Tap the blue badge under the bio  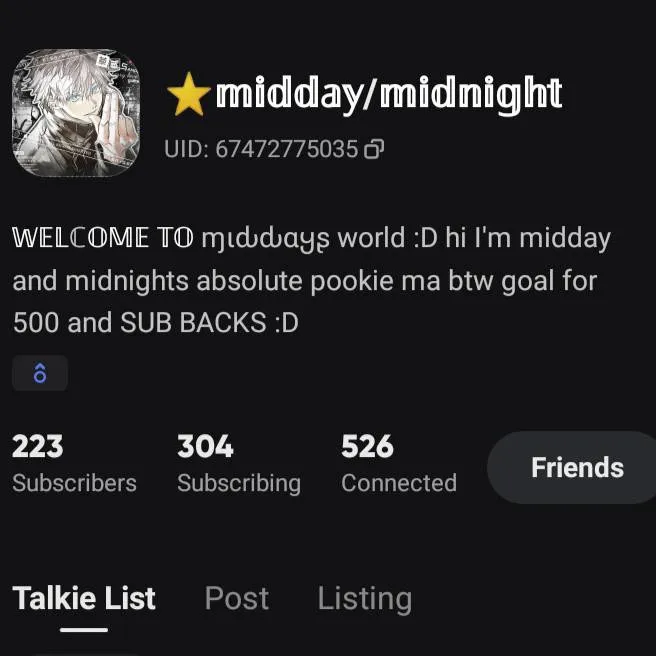[x=40, y=374]
